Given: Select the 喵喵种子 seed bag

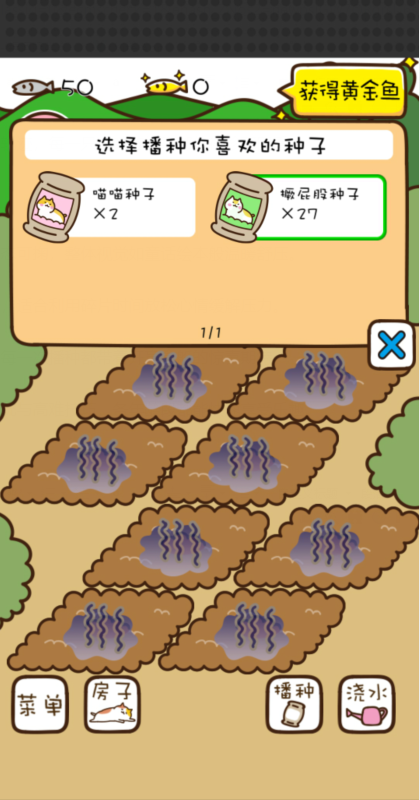Looking at the screenshot, I should tap(110, 207).
